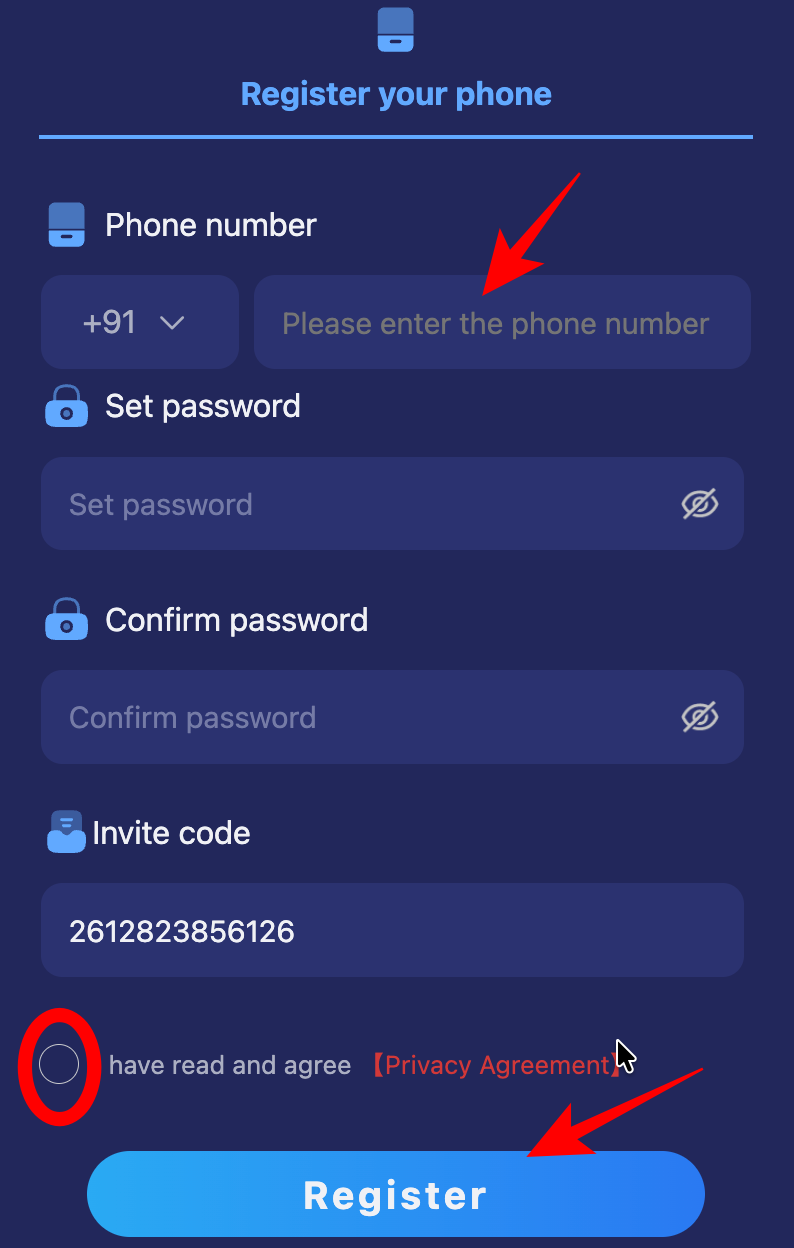
Task: Open the +91 country code dropdown
Action: click(139, 323)
